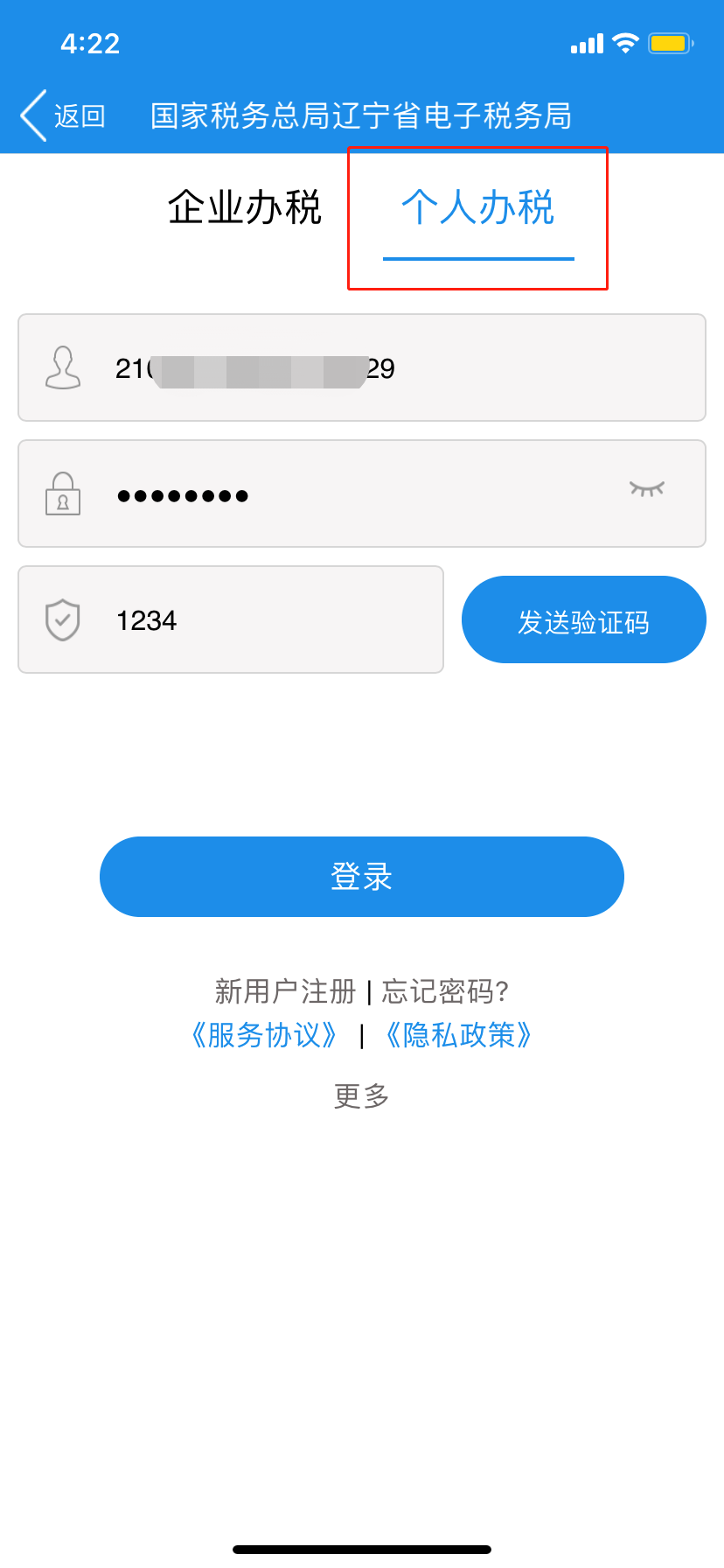Tap 发送验证码 to send a code
This screenshot has height=1568, width=724.
tap(584, 619)
